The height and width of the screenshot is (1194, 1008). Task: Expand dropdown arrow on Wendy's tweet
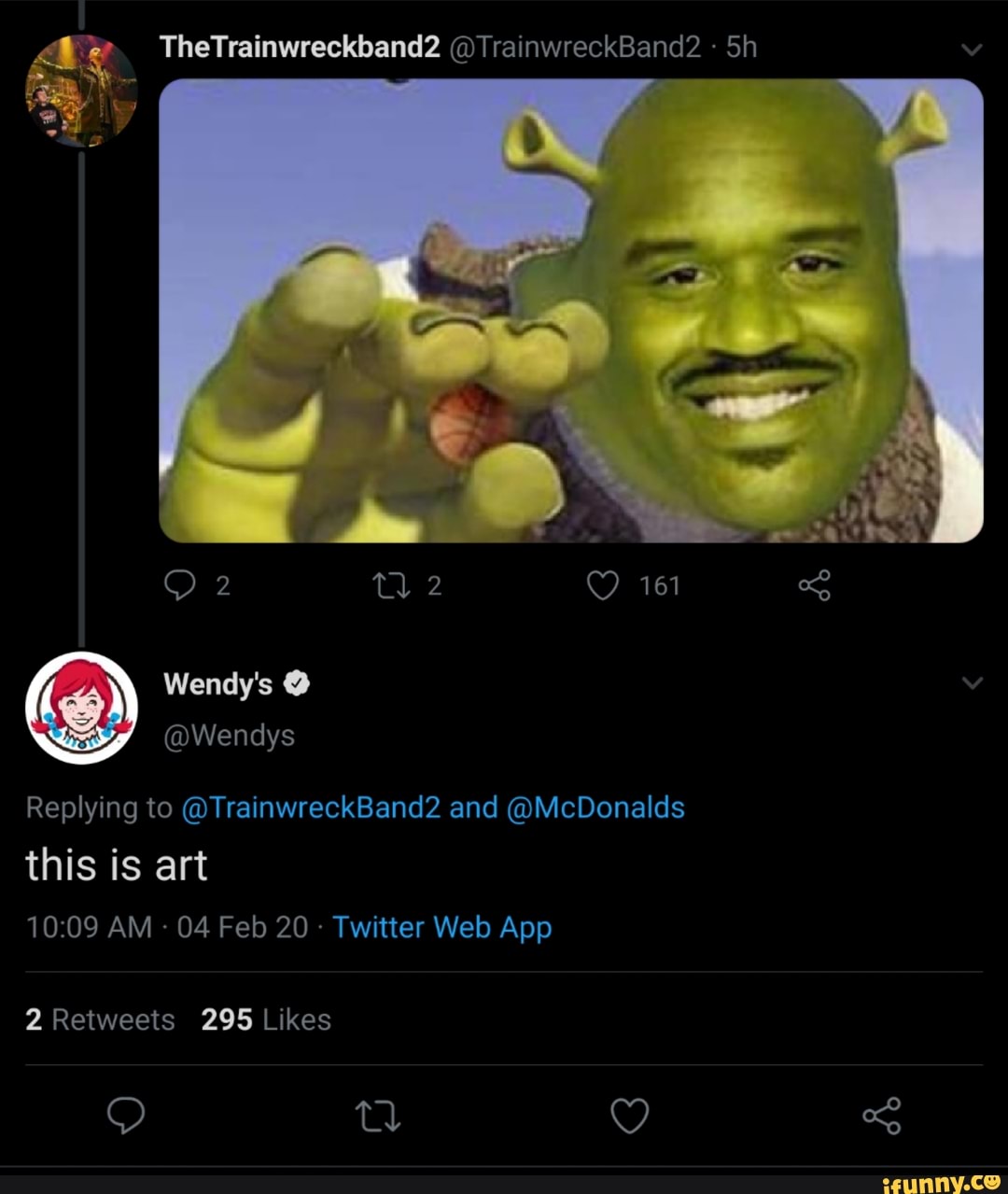click(972, 683)
